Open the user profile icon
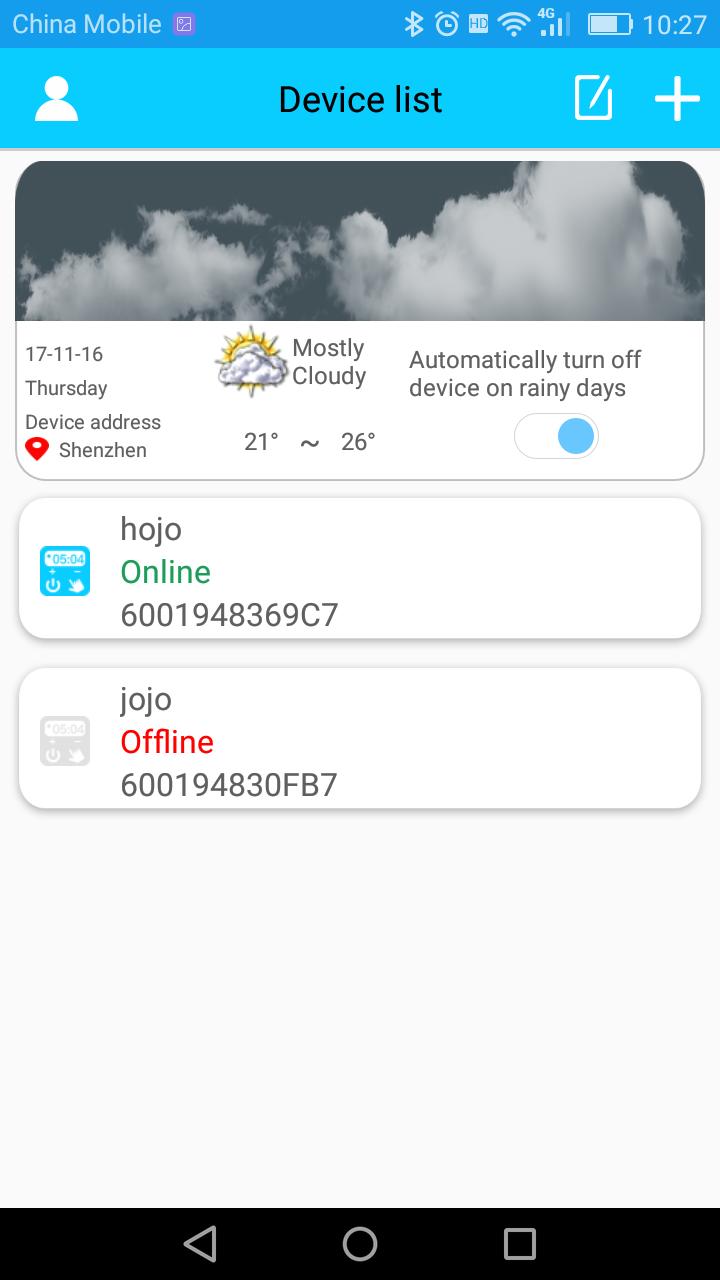Screen dimensions: 720x1280 coord(56,98)
